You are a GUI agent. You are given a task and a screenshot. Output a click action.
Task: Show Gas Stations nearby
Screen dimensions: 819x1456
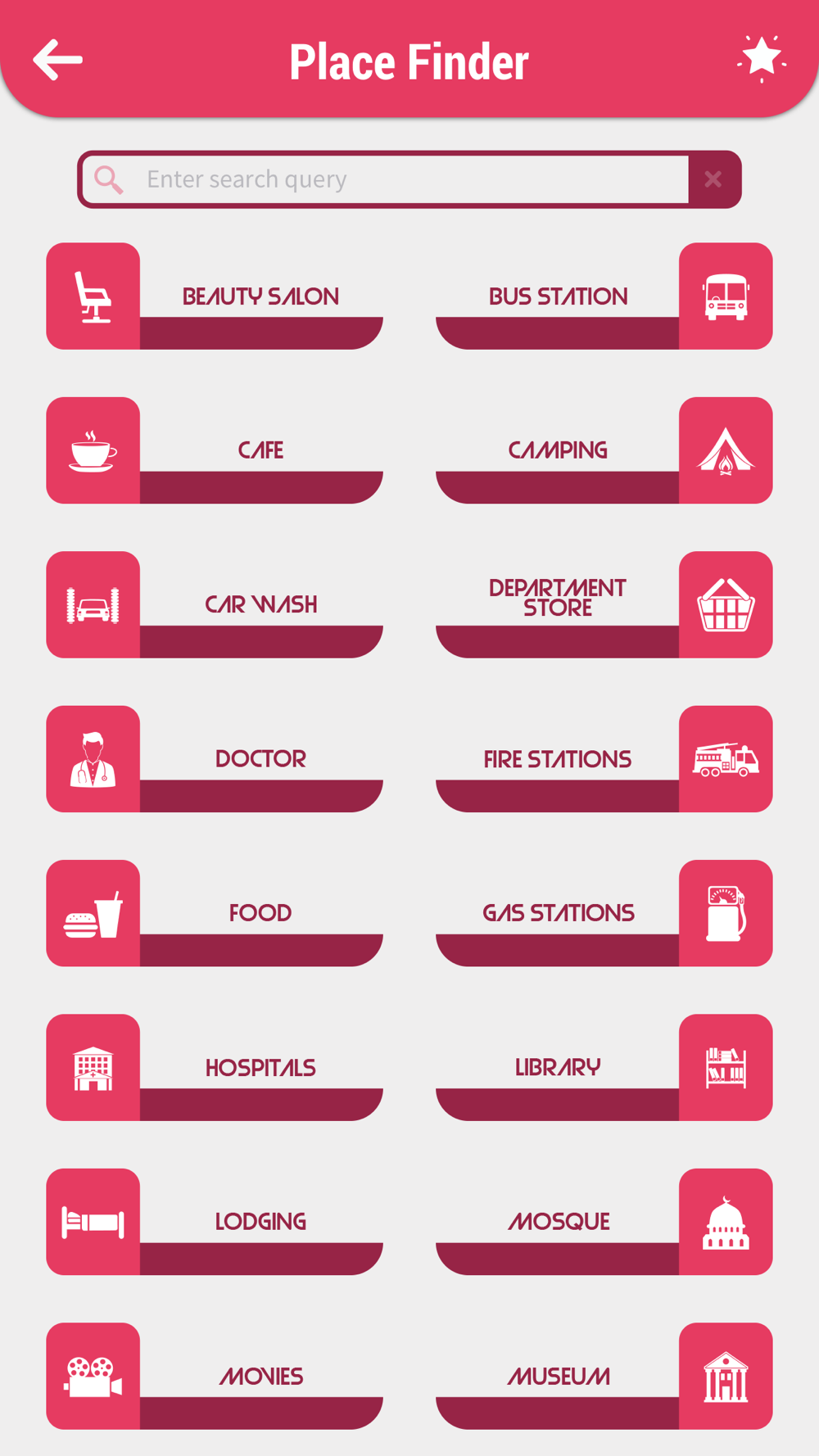coord(604,913)
